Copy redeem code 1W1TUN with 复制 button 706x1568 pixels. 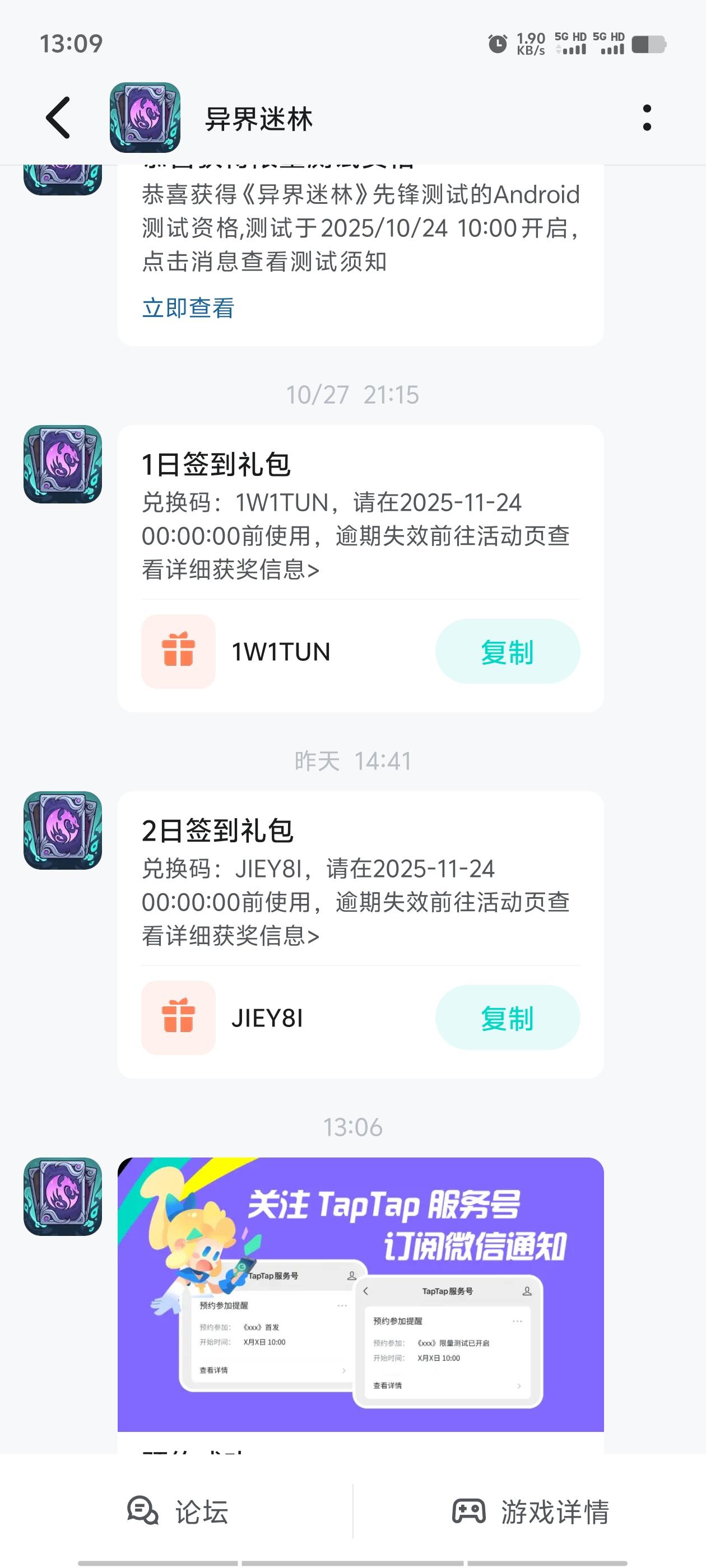[508, 651]
